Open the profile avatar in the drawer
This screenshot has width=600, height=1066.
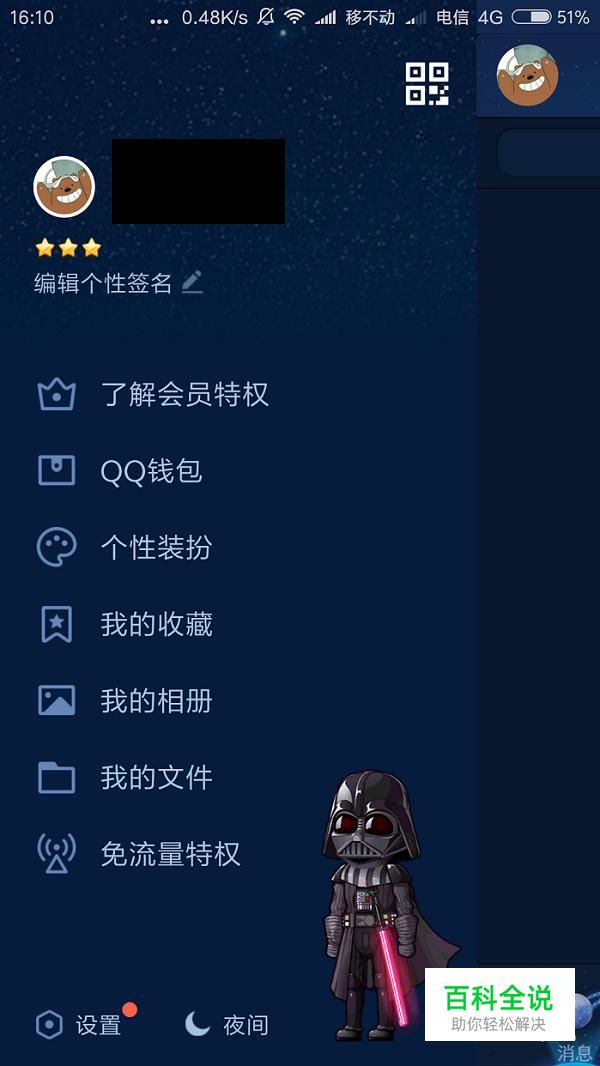64,187
